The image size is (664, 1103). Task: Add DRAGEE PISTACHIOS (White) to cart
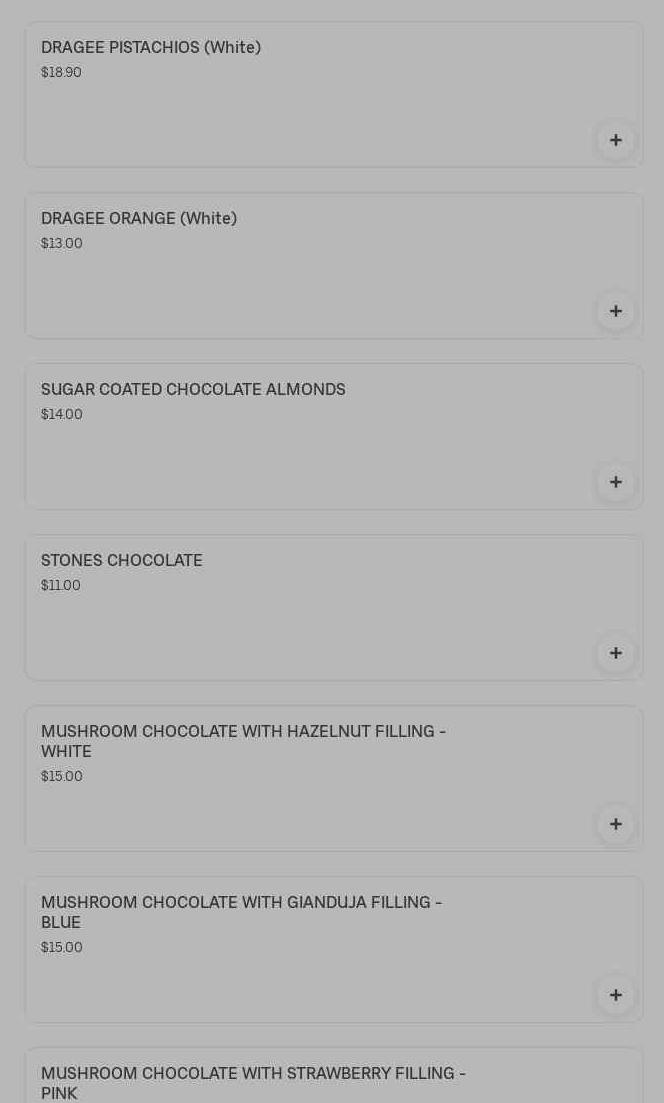(x=616, y=140)
